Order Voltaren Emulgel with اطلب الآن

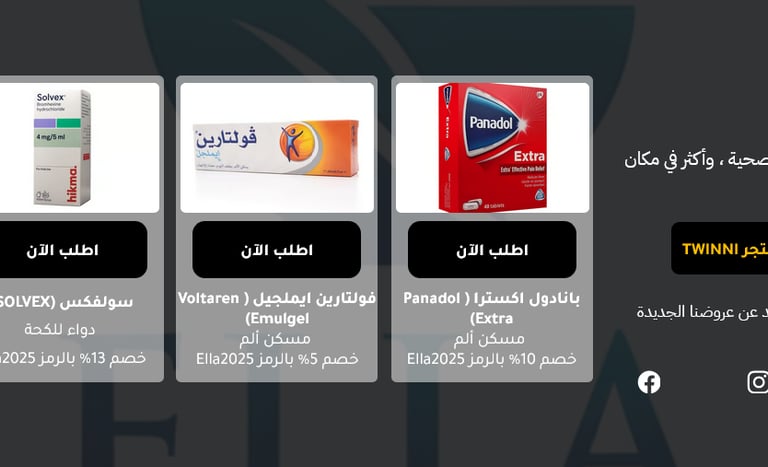(276, 250)
